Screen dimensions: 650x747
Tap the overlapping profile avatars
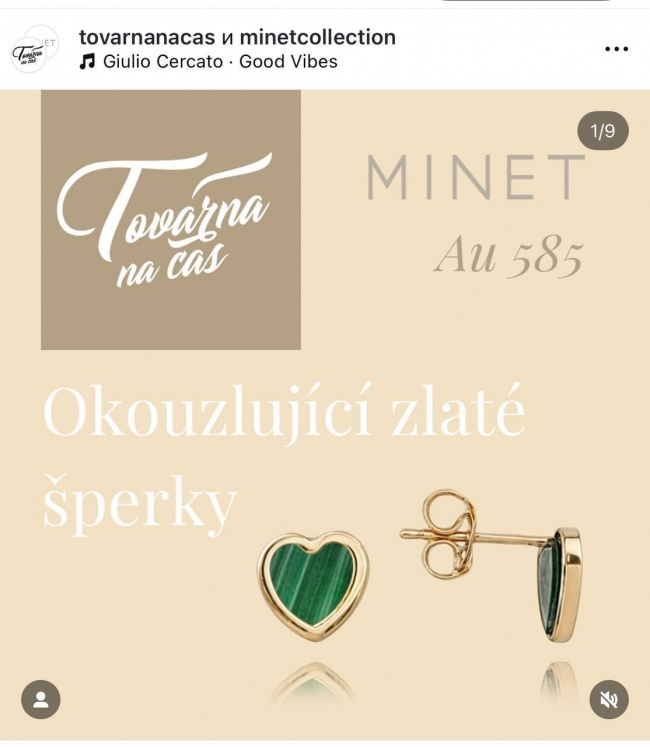(x=34, y=49)
